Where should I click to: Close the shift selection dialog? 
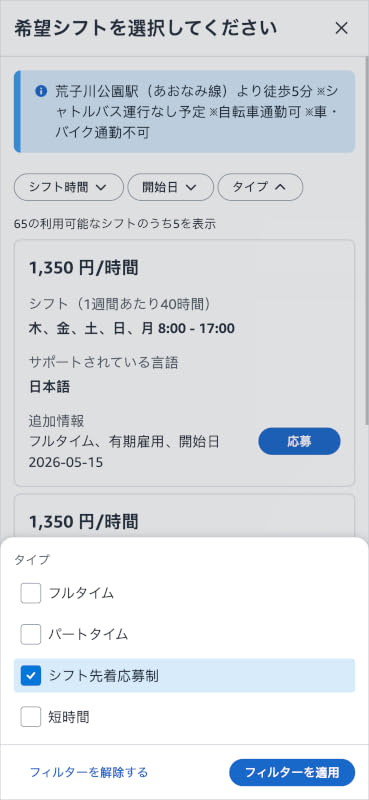pos(341,28)
